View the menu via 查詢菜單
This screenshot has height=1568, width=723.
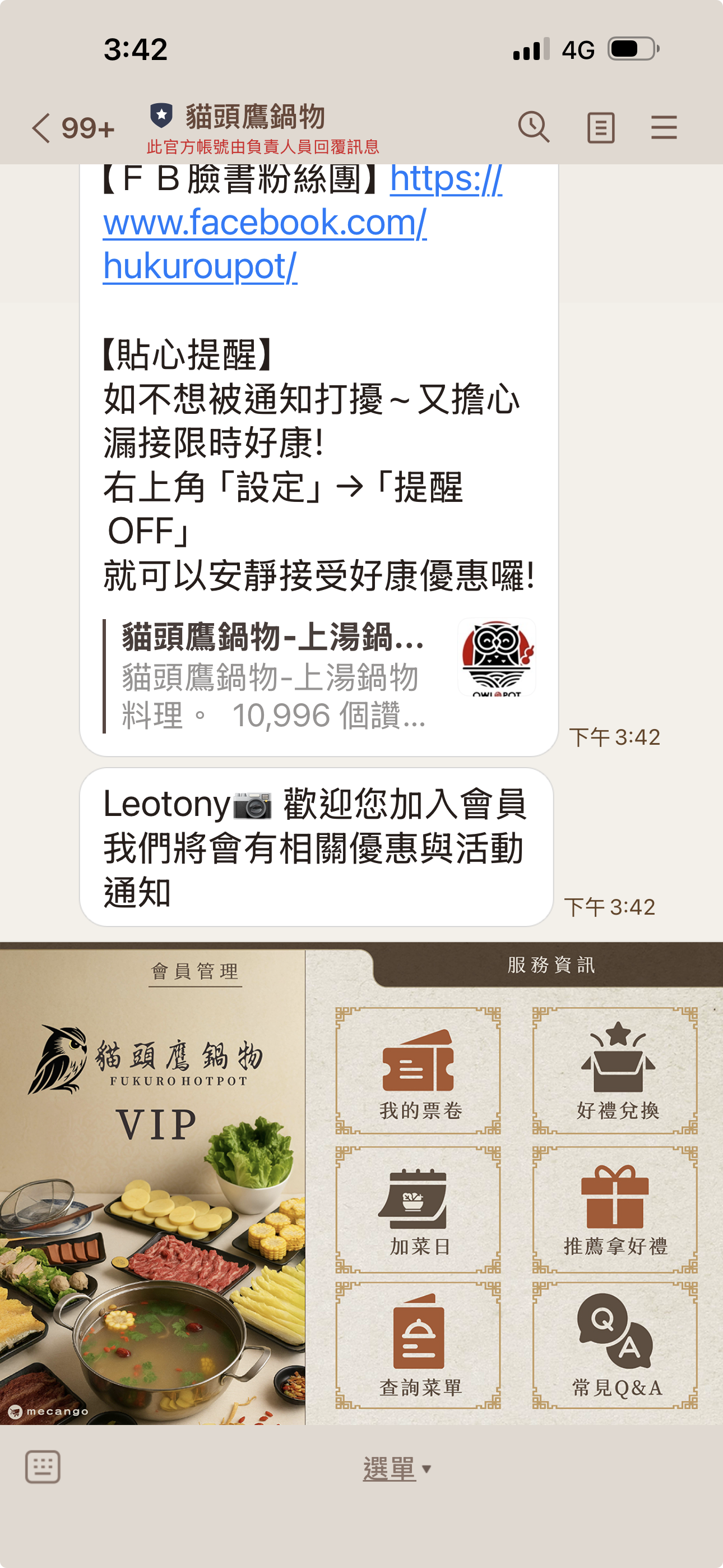point(419,1346)
